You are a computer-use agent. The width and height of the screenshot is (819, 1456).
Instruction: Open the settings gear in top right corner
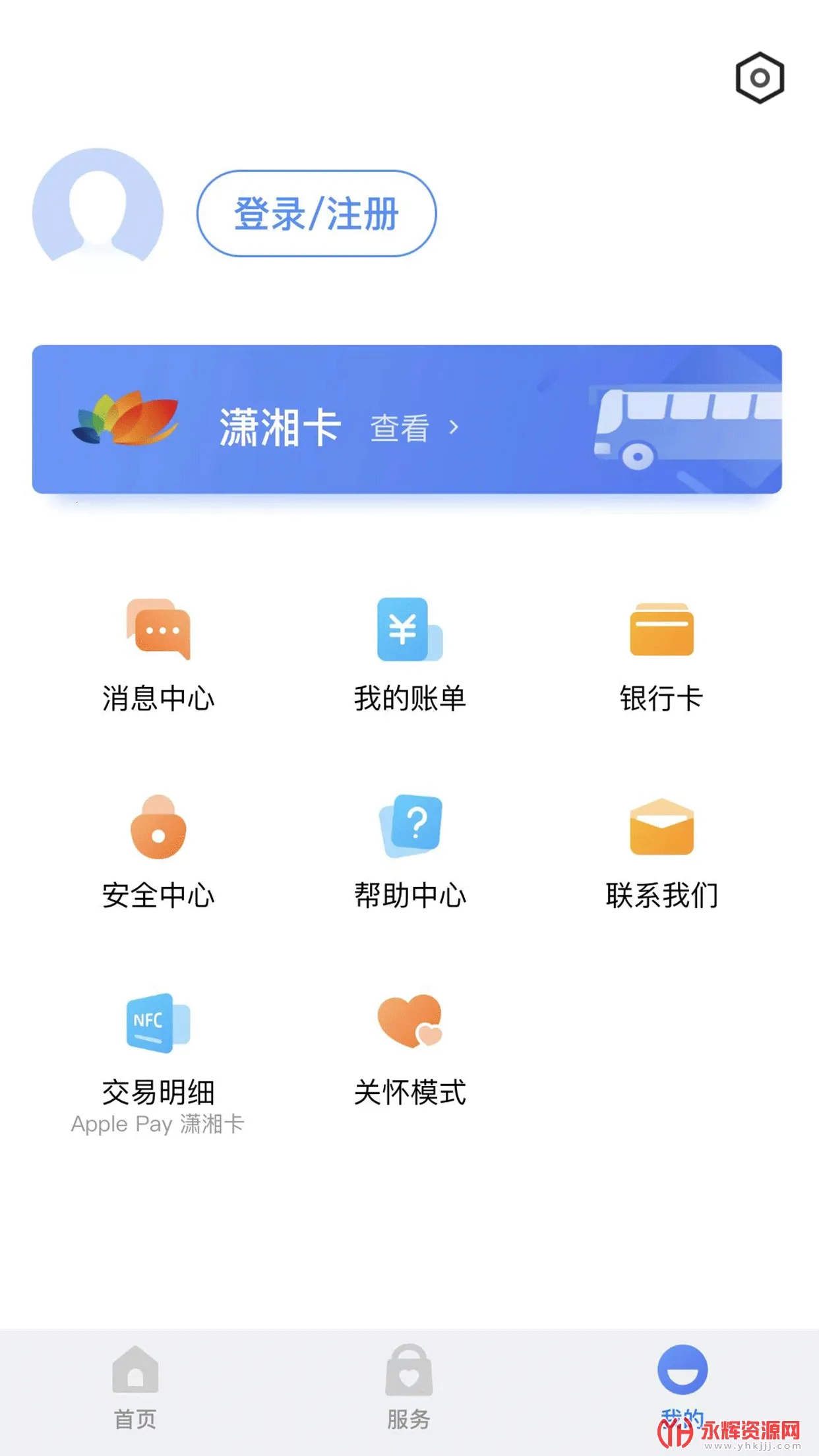click(x=759, y=77)
